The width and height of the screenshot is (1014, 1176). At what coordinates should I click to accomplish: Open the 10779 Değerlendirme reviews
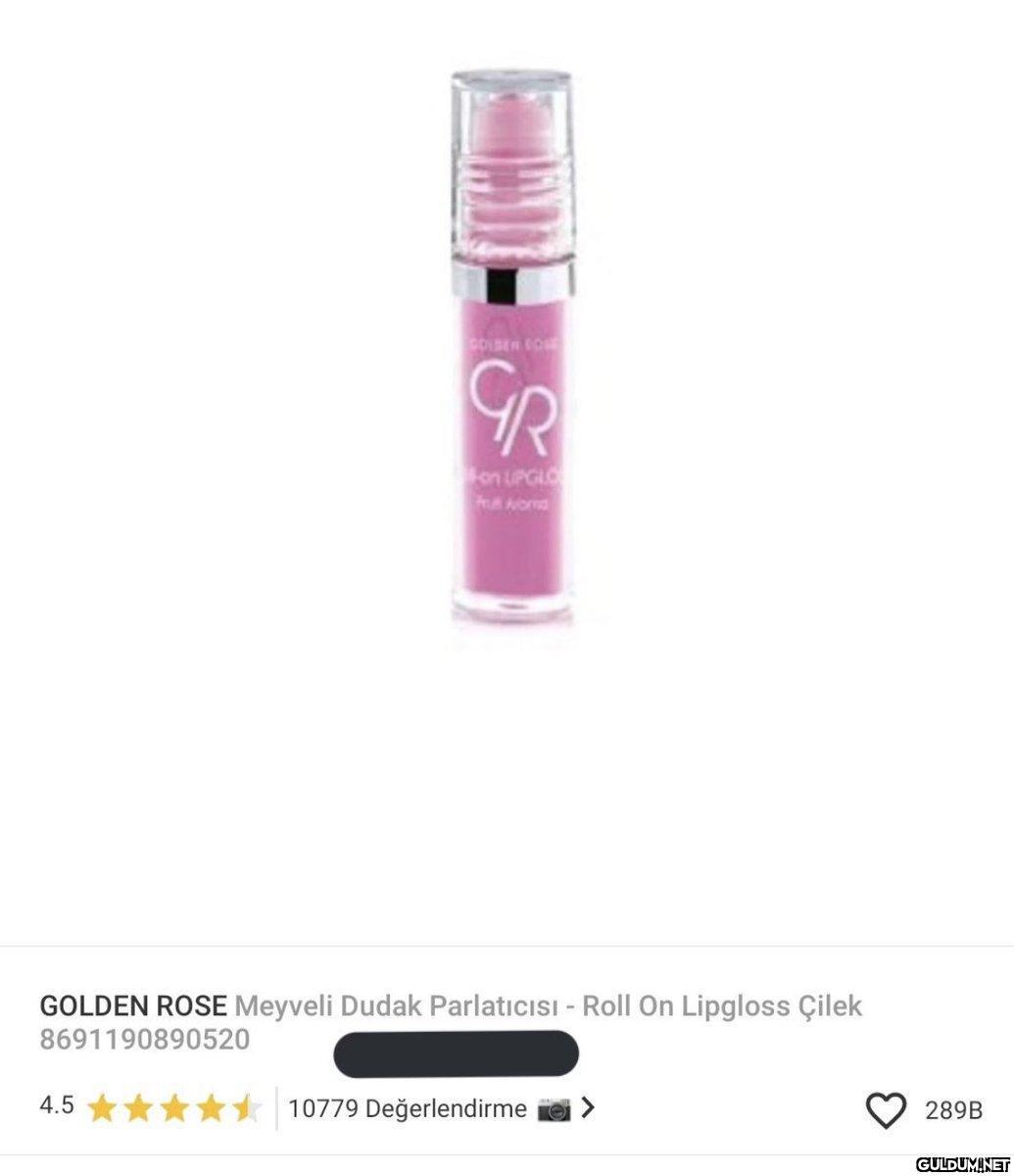(407, 1109)
